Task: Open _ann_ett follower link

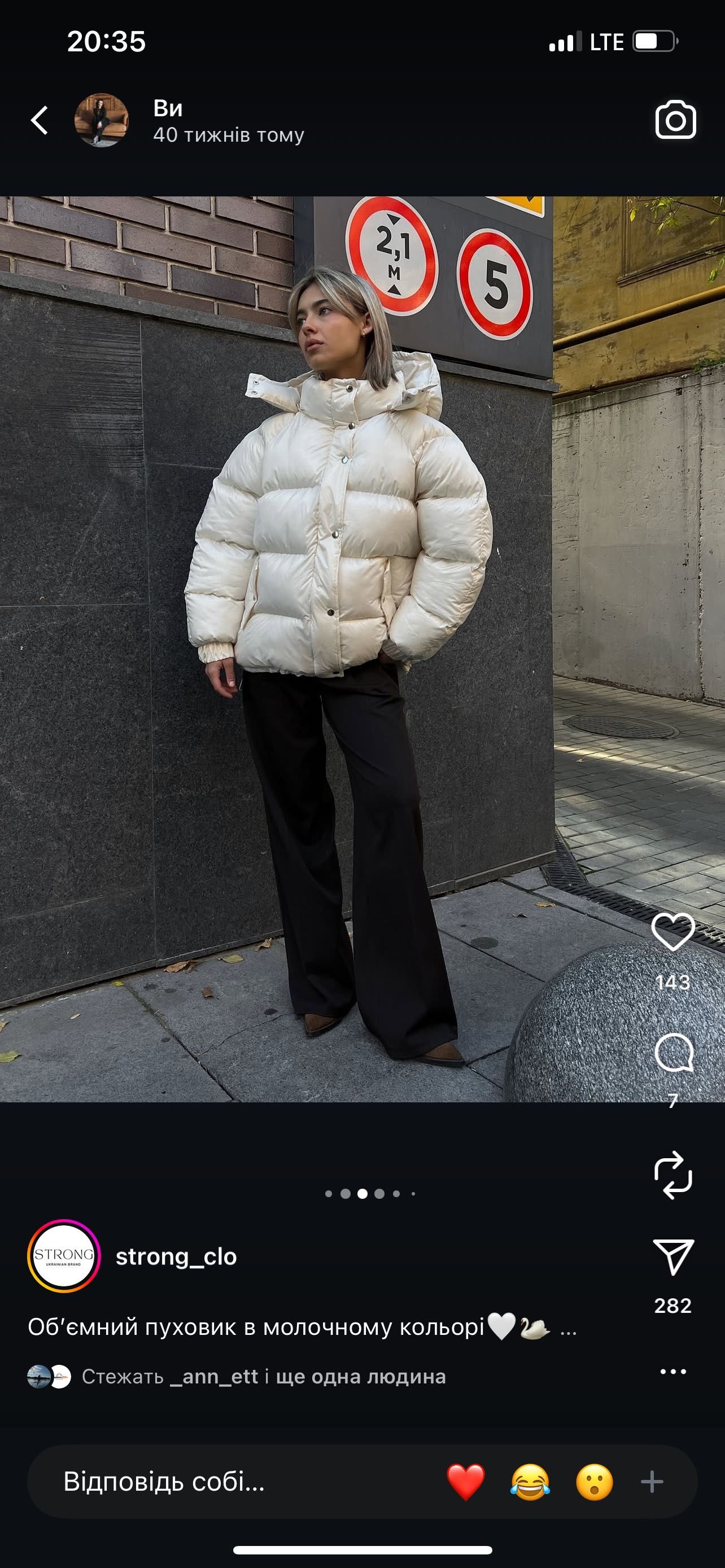Action: coord(214,1377)
